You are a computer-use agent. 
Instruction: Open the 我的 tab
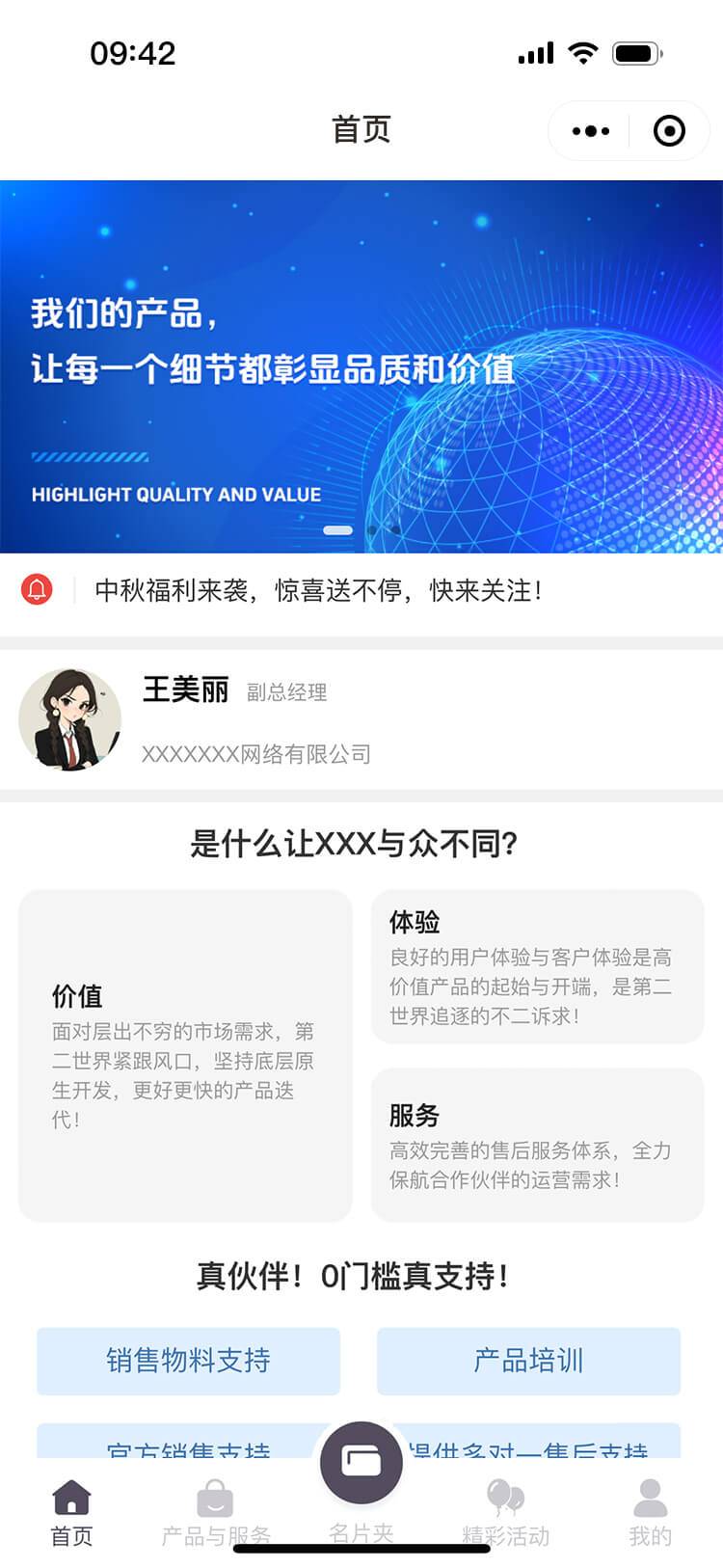[650, 1512]
